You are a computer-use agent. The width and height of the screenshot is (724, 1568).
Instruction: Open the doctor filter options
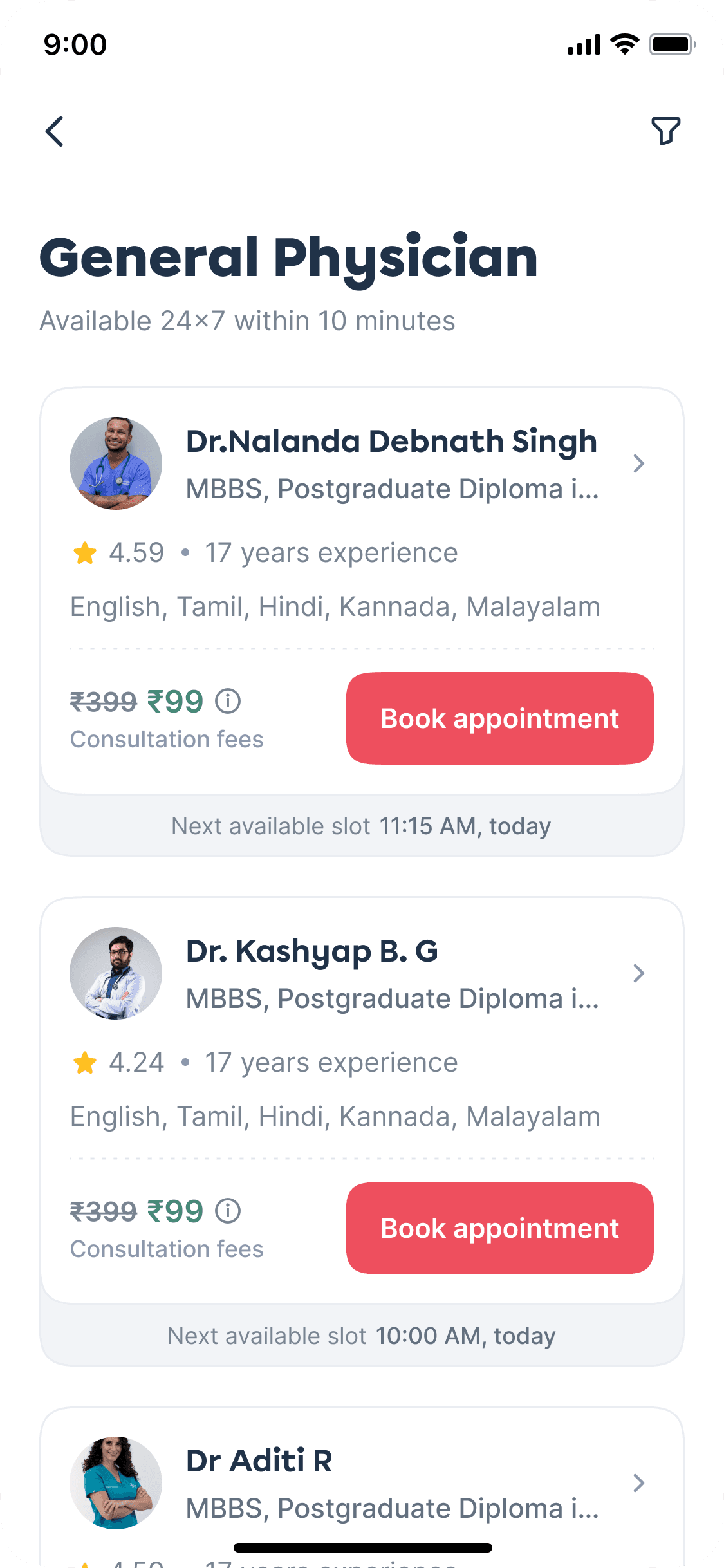[665, 131]
